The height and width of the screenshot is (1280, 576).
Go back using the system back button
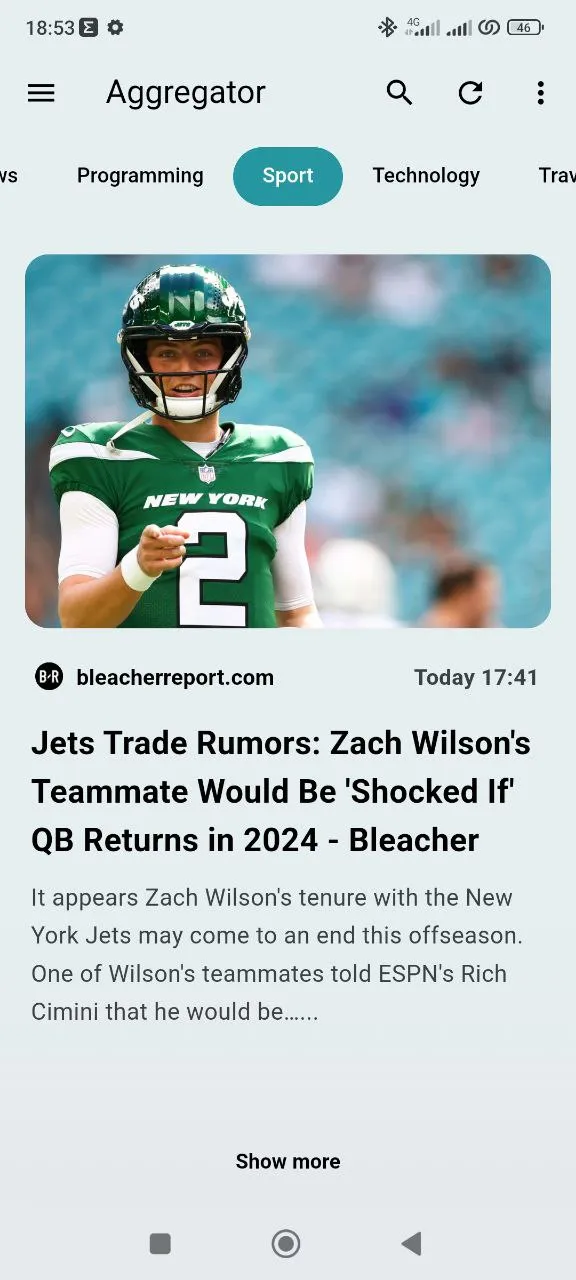pos(411,1243)
